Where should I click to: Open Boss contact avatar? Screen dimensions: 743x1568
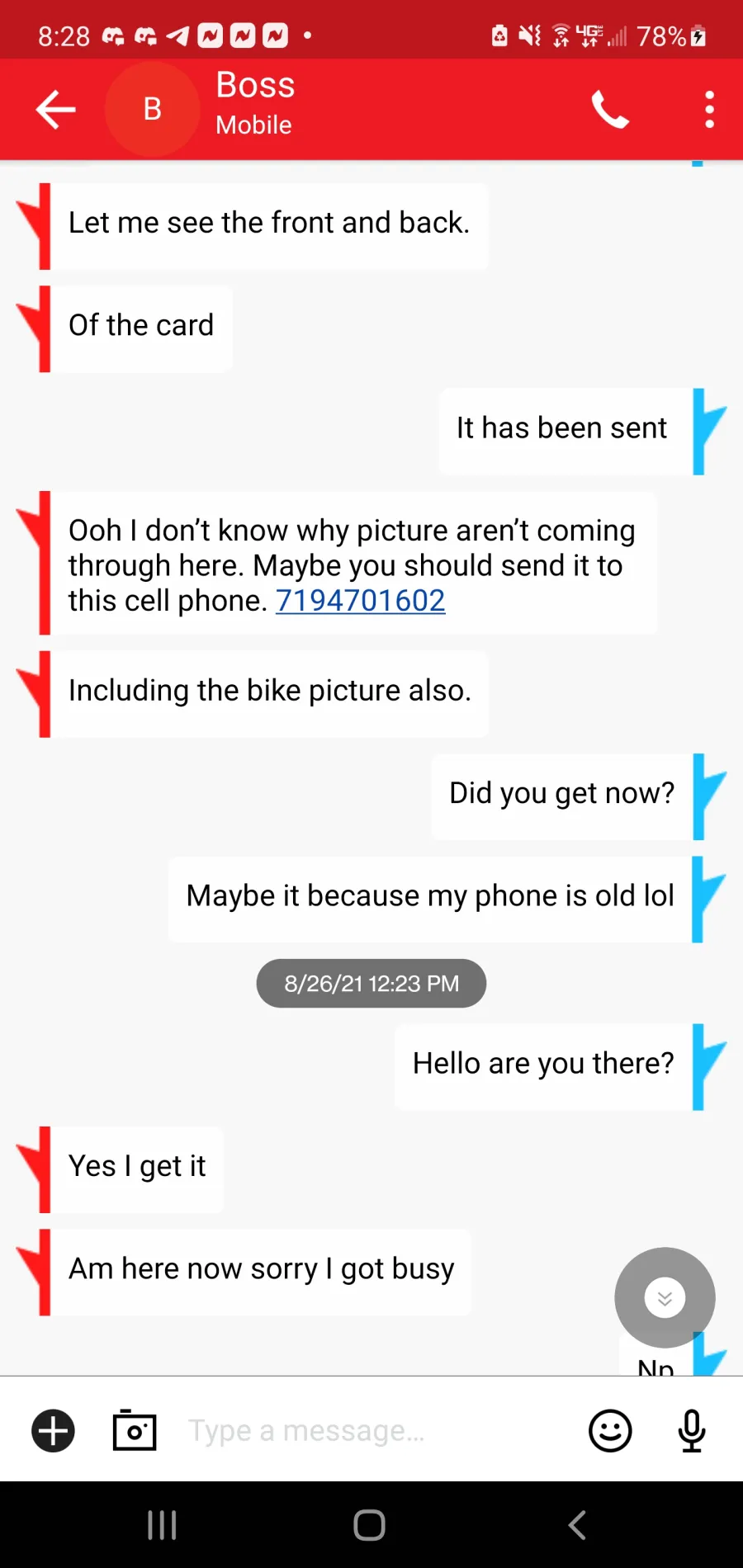[x=153, y=109]
